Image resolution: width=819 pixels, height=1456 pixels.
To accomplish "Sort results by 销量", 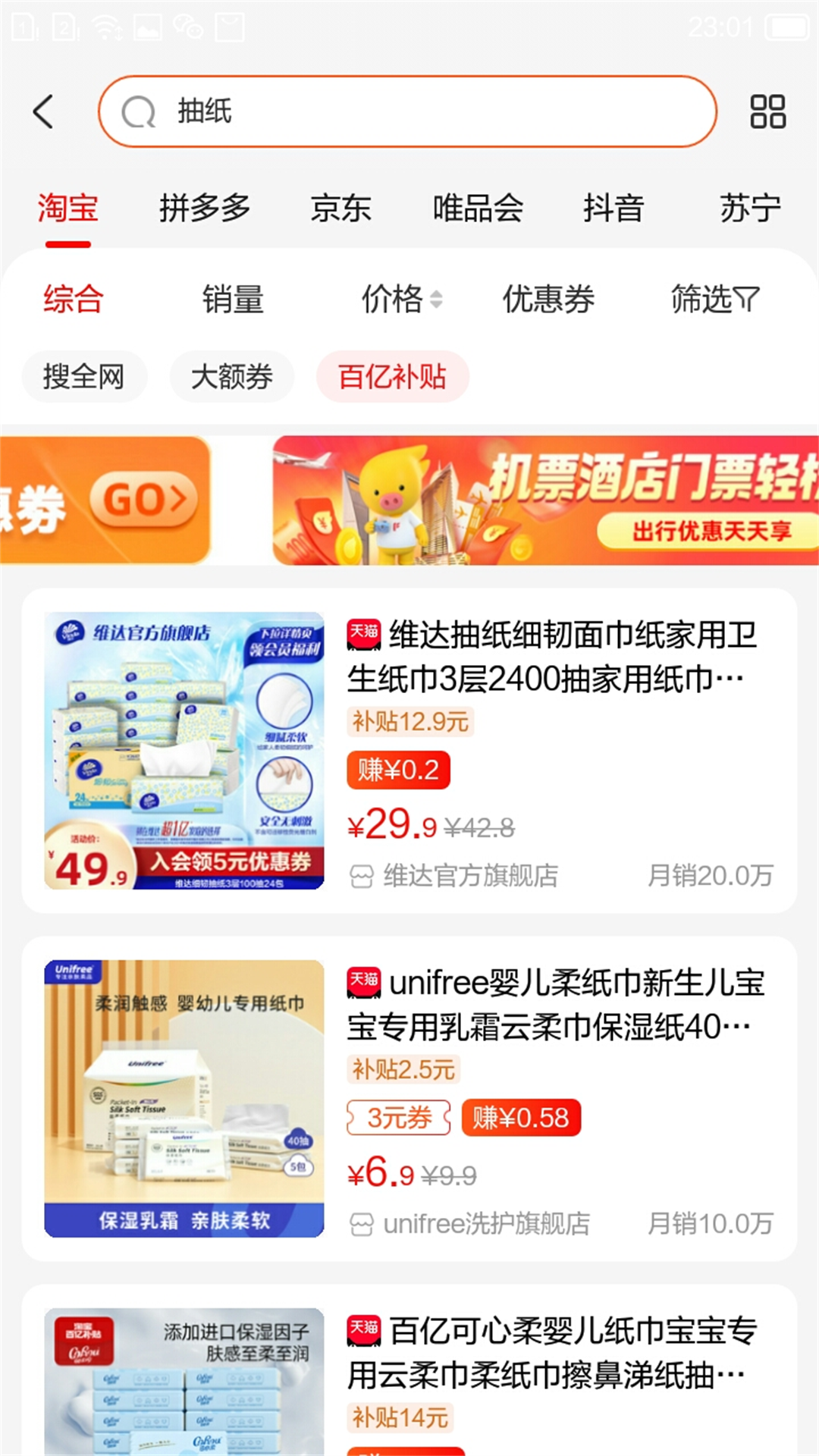I will (233, 299).
